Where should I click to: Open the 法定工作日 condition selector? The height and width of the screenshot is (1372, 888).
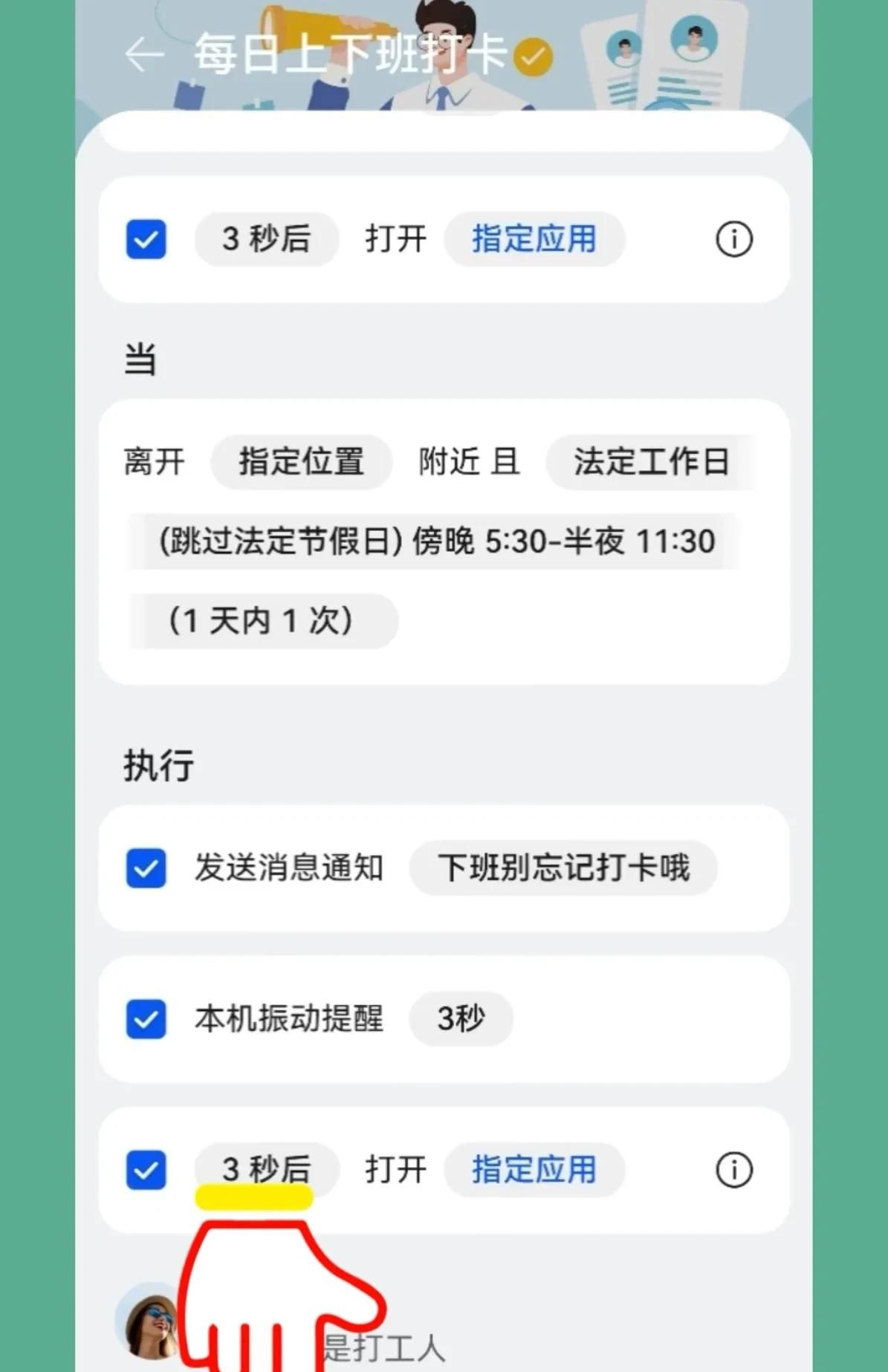652,461
